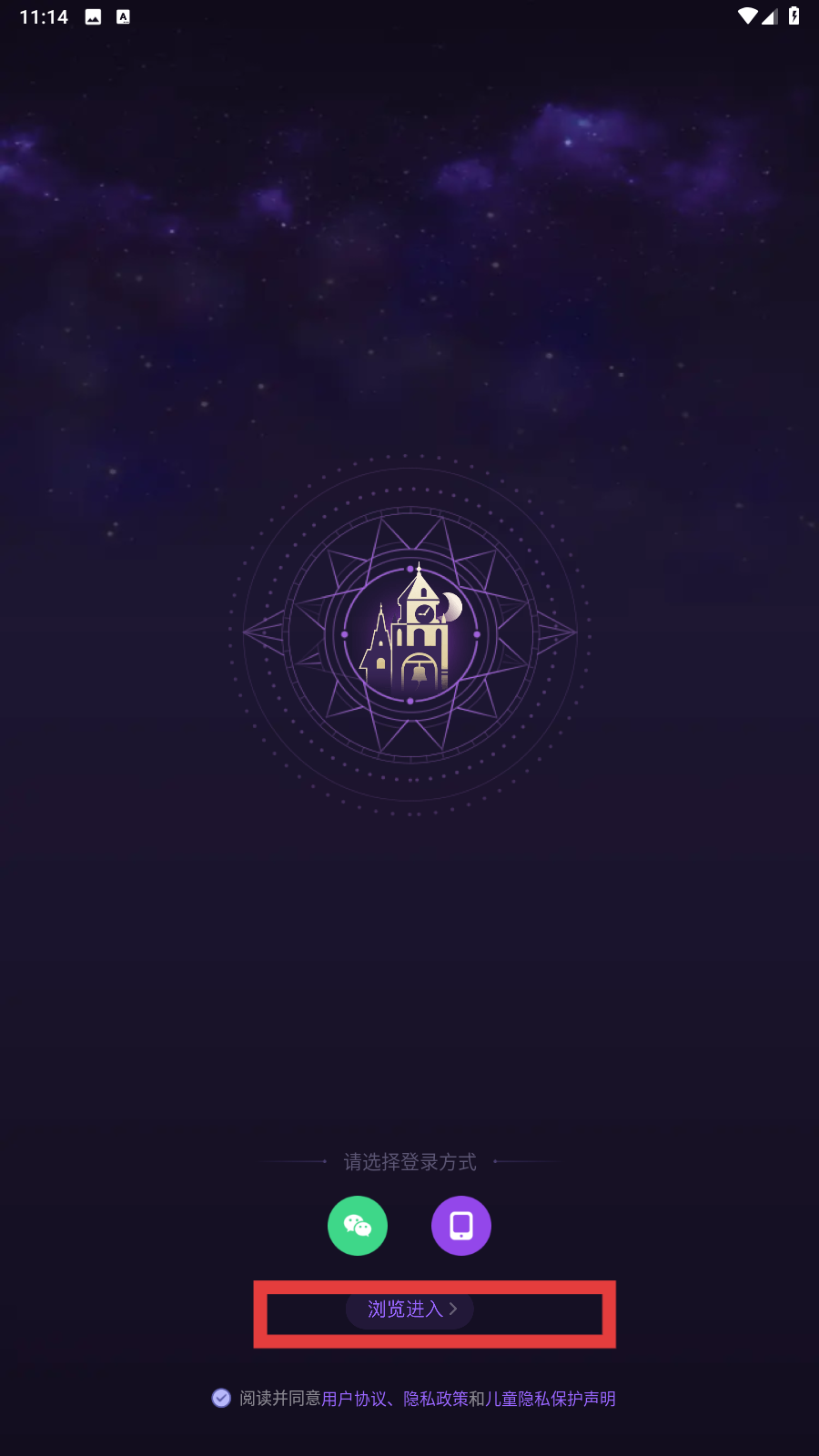Open the 儿童隐私保护声明 link
The width and height of the screenshot is (819, 1456).
coord(551,1399)
